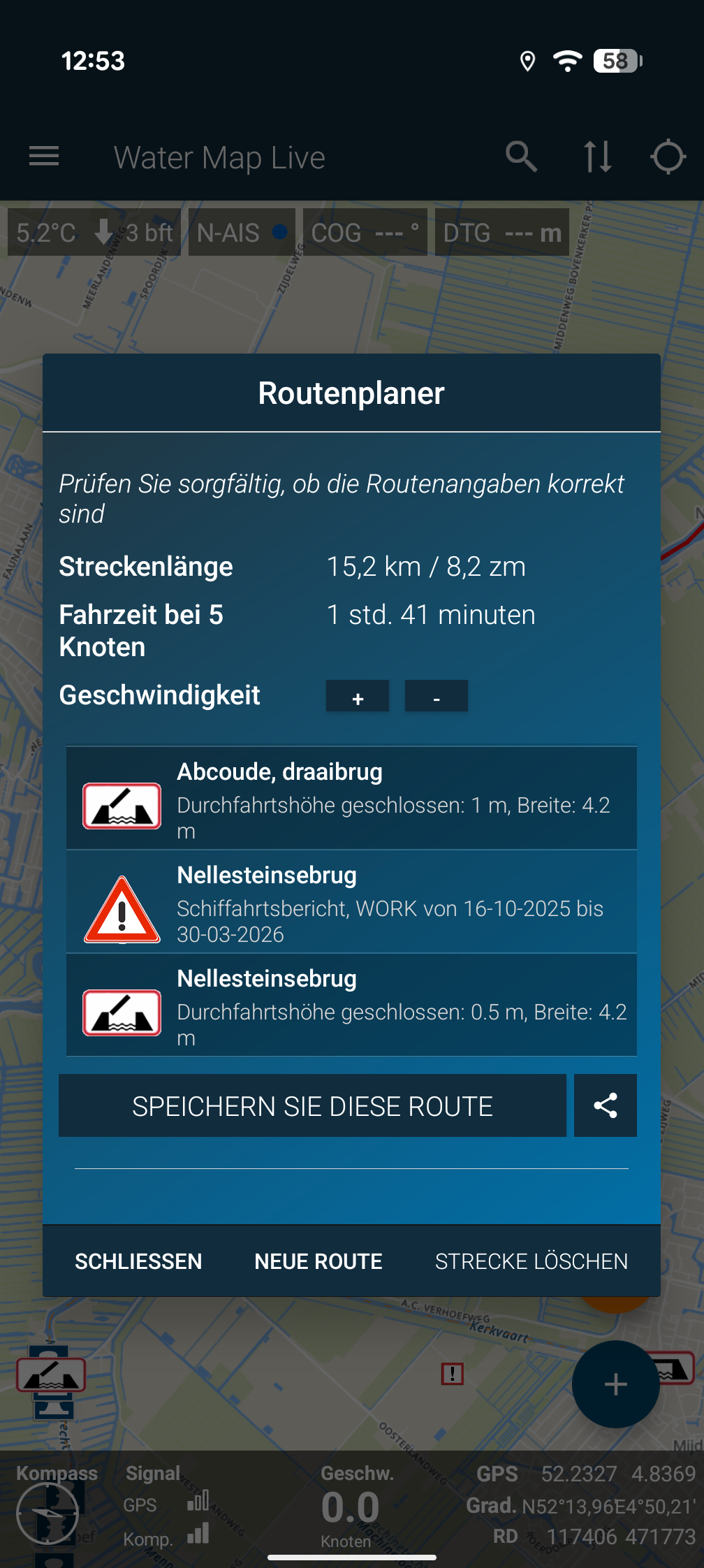704x1568 pixels.
Task: Decrease speed with the minus button
Action: click(x=437, y=697)
